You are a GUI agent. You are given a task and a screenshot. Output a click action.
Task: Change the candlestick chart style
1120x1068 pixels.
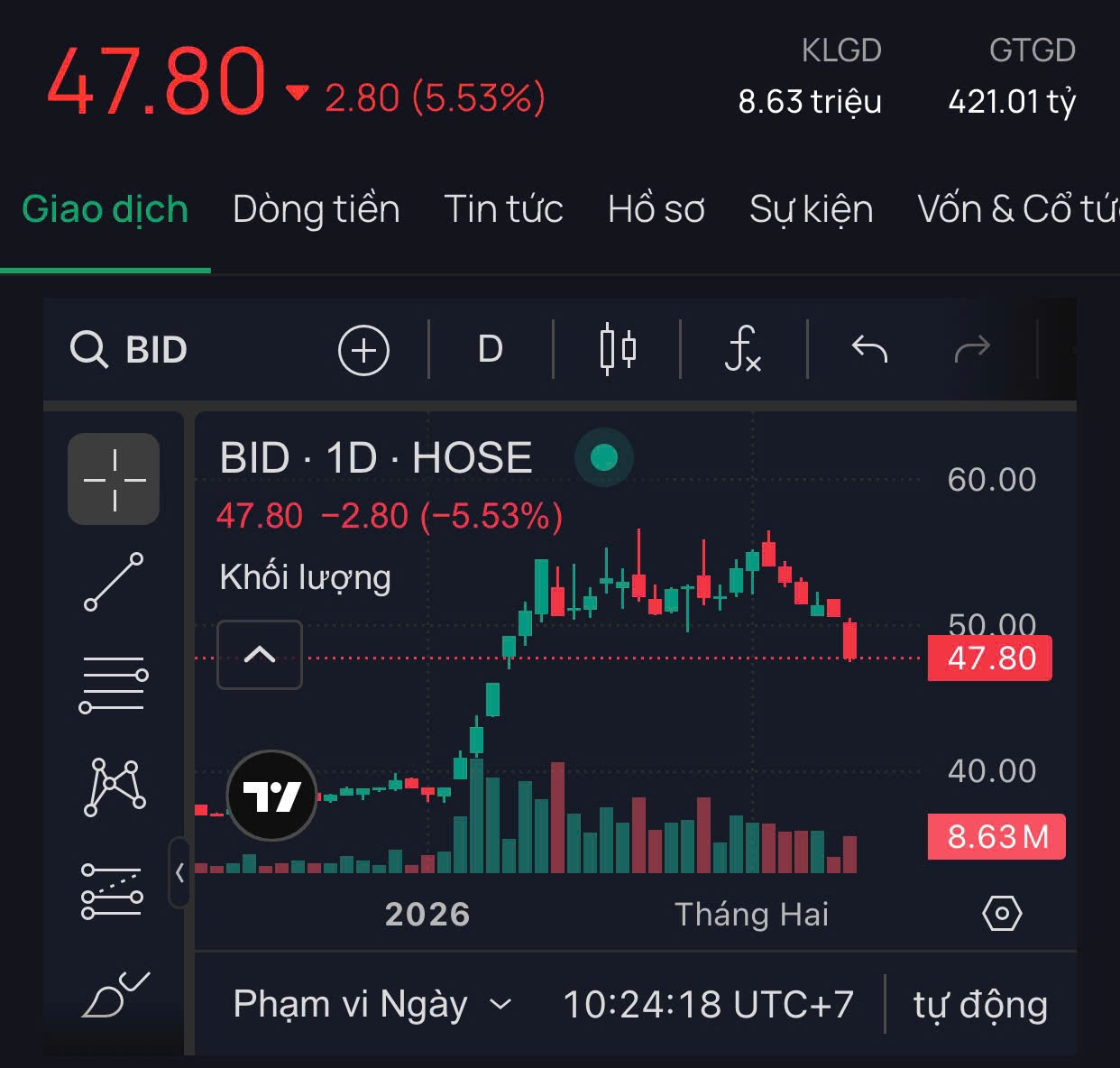click(618, 349)
